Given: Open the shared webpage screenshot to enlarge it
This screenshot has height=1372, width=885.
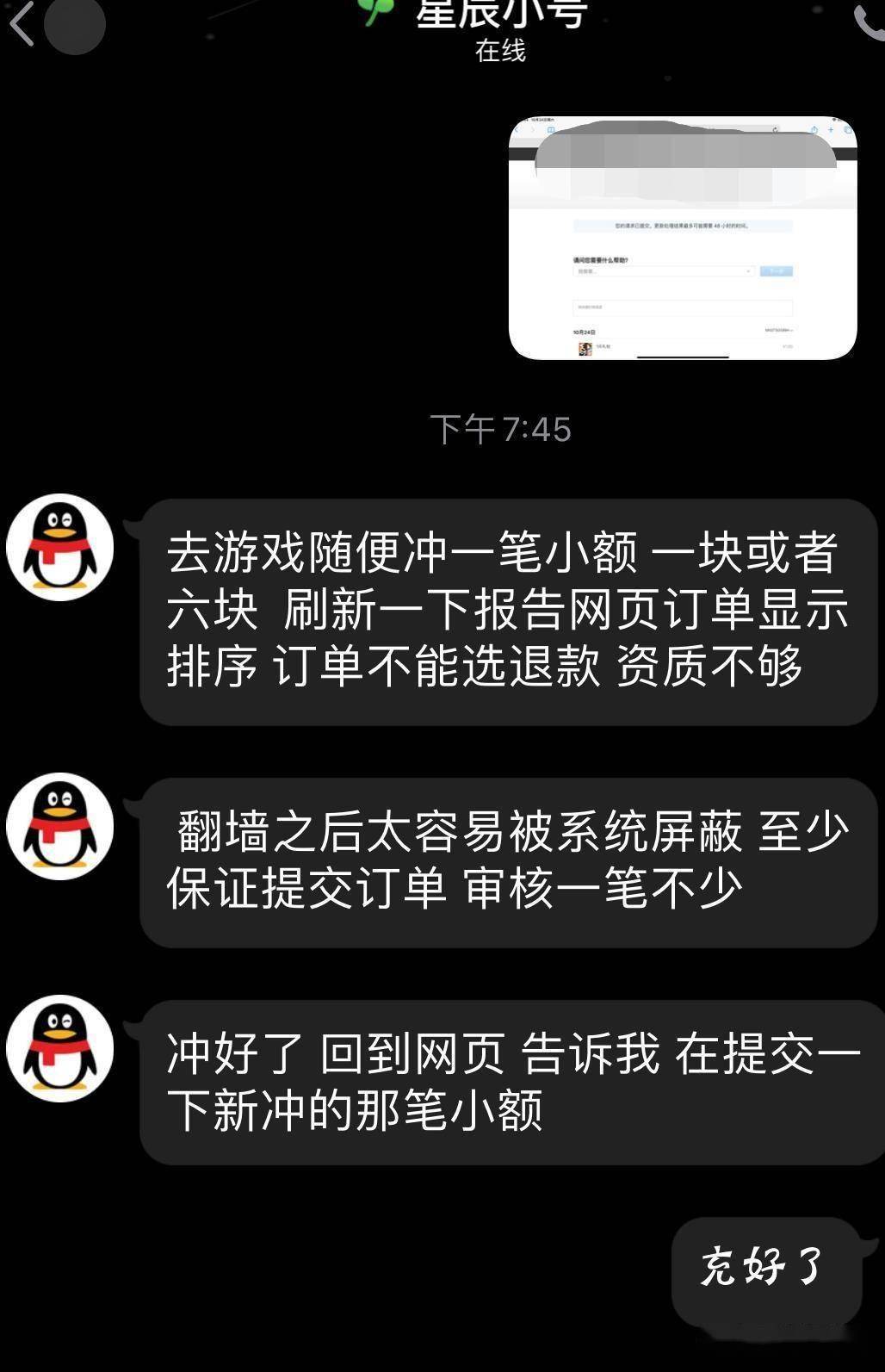Looking at the screenshot, I should (x=686, y=237).
